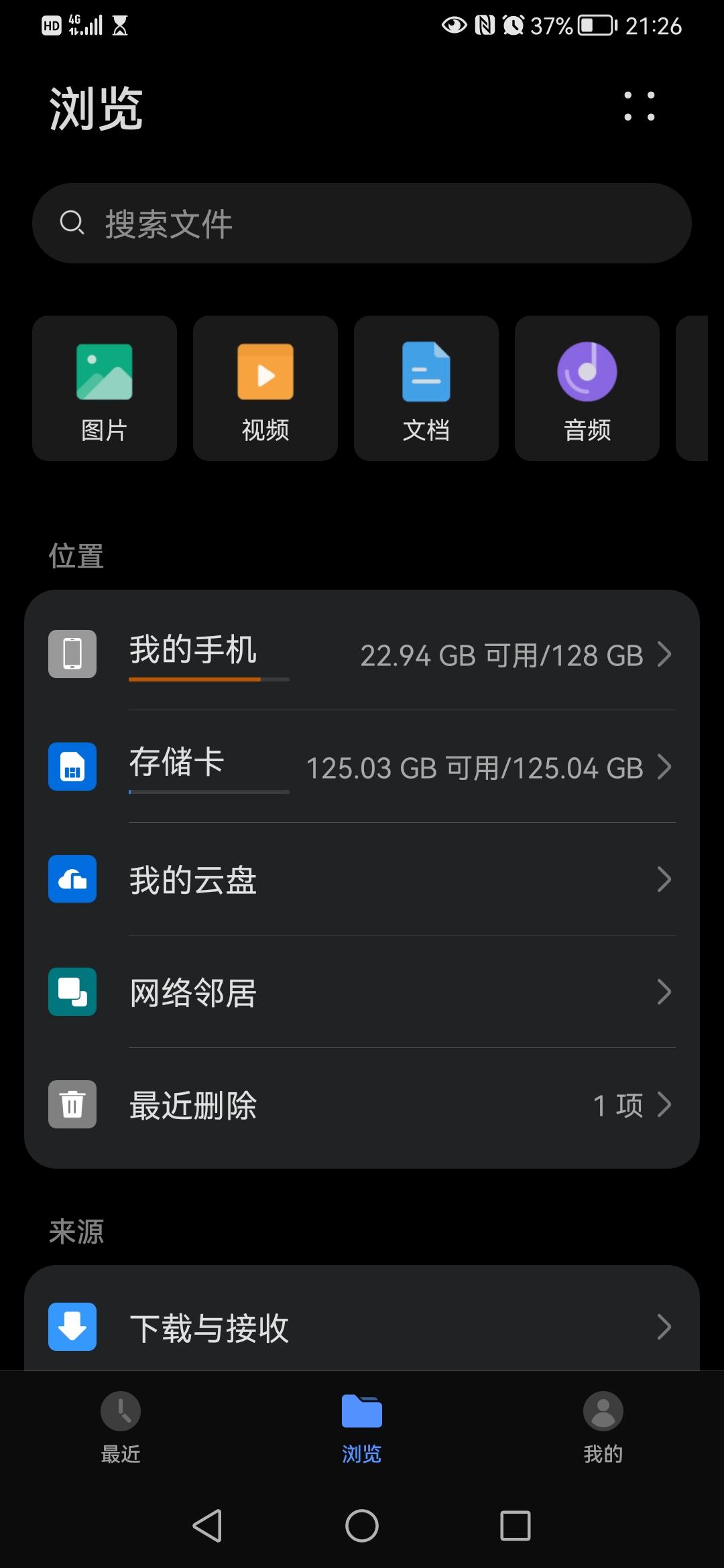Image resolution: width=724 pixels, height=1568 pixels.
Task: Open the 下载与接收 download icon
Action: [x=72, y=1327]
